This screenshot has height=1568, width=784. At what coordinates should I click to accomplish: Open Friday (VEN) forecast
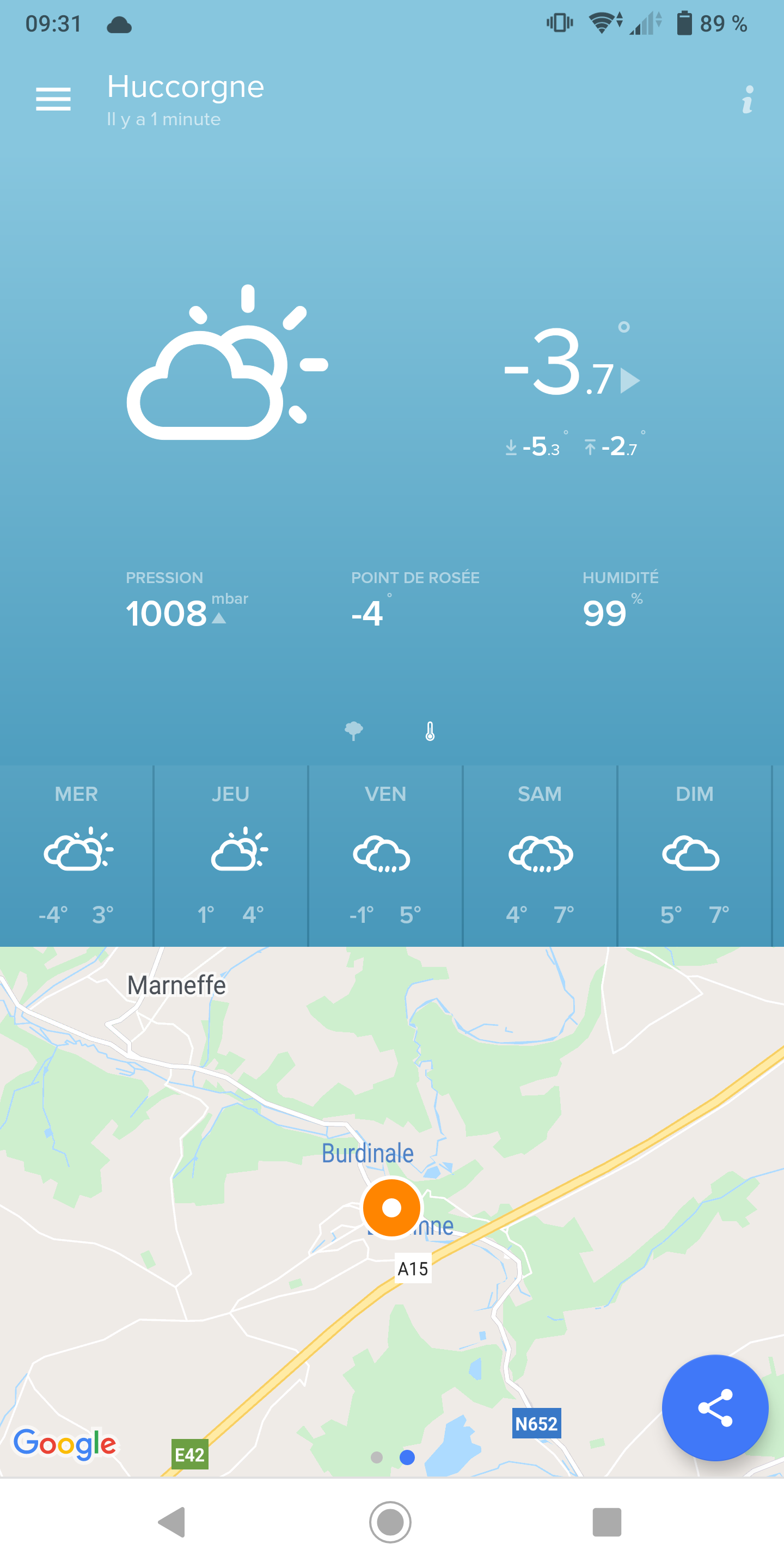click(385, 855)
